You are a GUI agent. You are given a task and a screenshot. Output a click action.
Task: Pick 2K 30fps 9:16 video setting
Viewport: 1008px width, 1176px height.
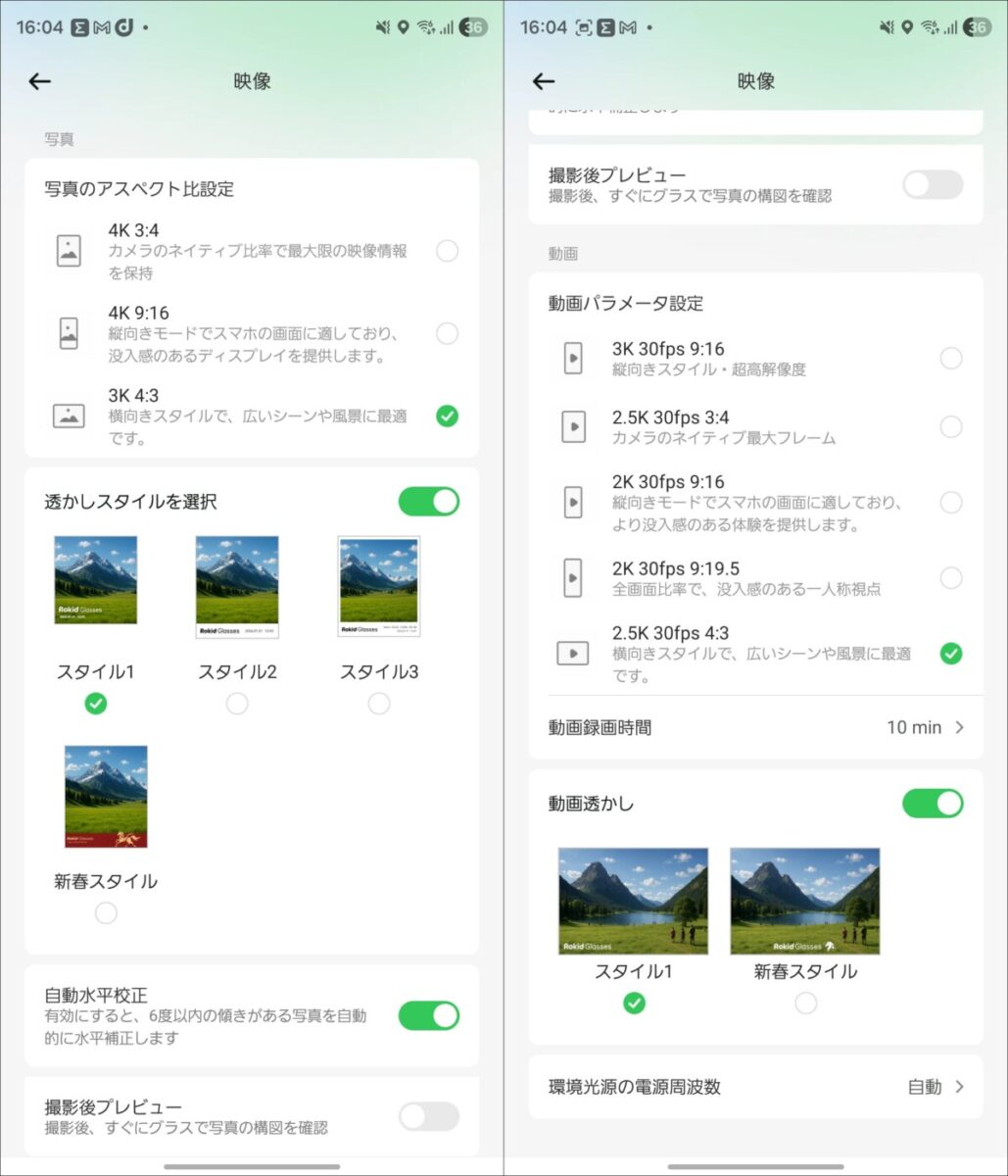[x=950, y=503]
